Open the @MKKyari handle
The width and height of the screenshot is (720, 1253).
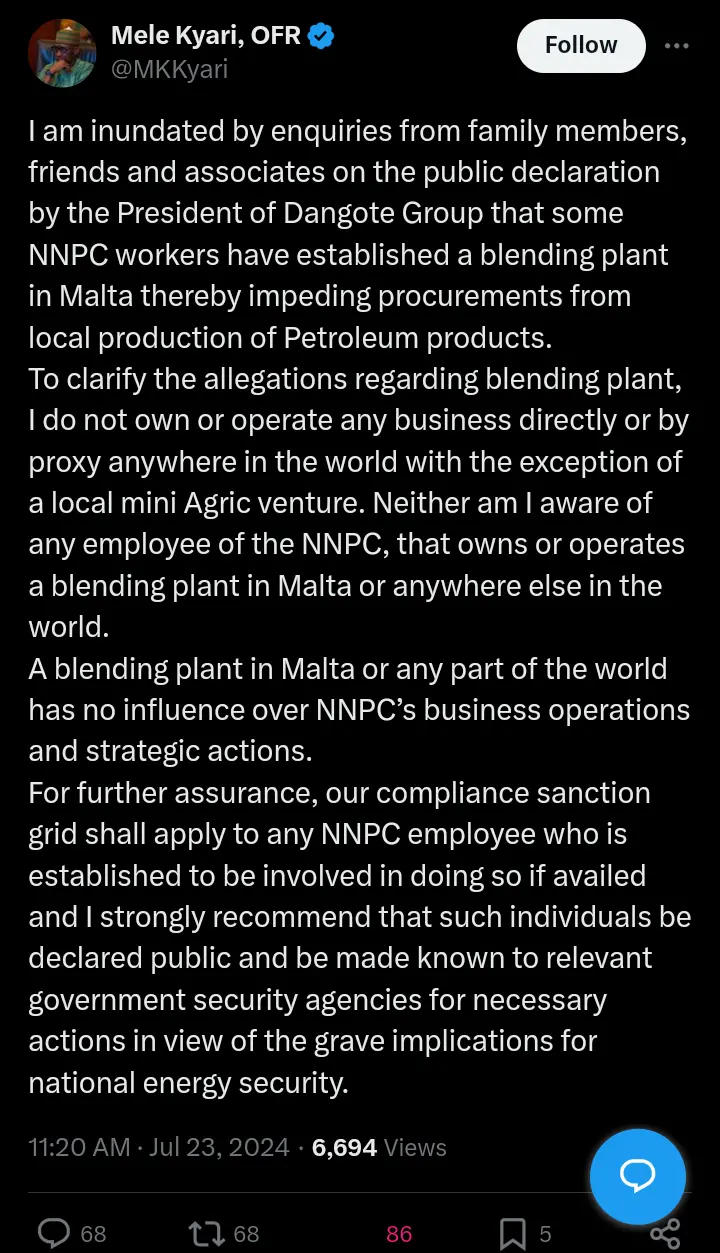pyautogui.click(x=169, y=69)
